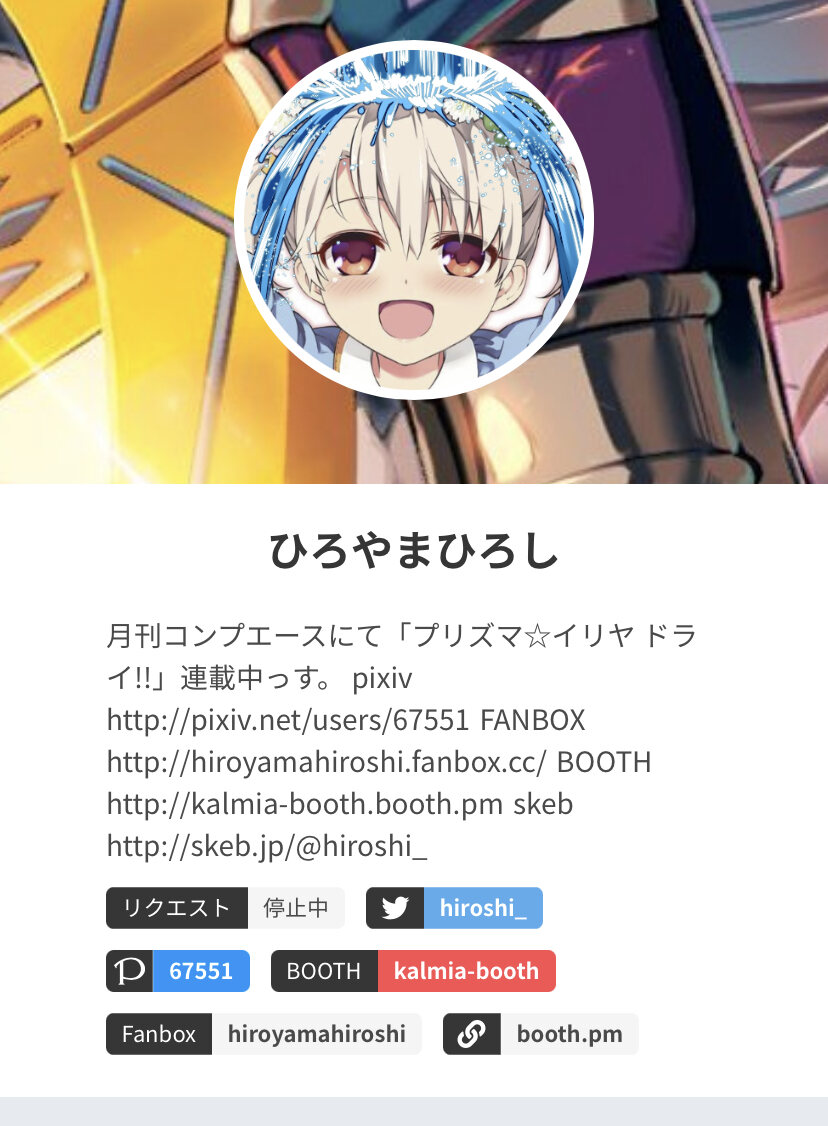
Task: Tap the リクエスト 停止中 status badge
Action: coord(225,908)
